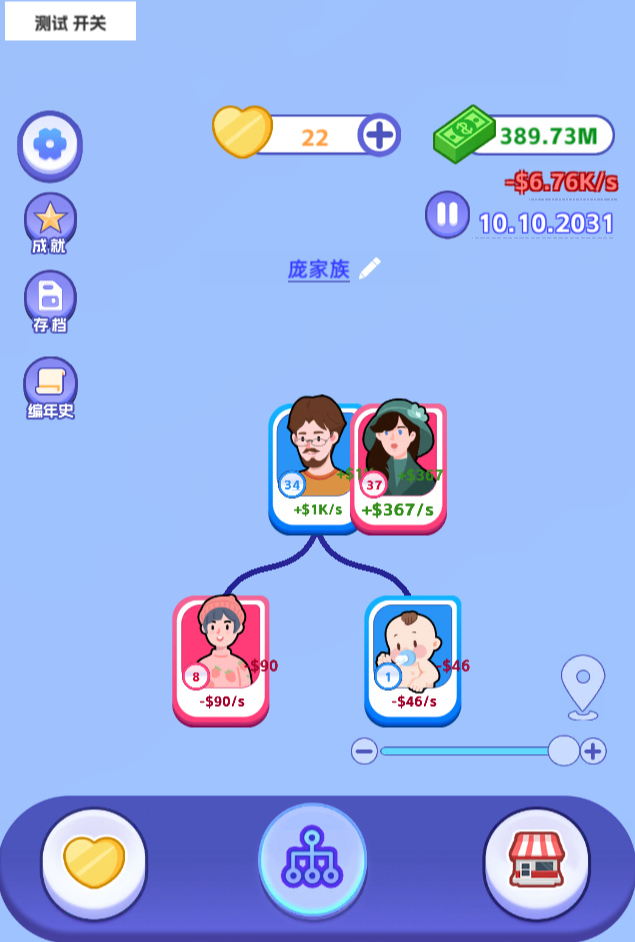
Task: Select the mother card aged 37
Action: [x=400, y=470]
